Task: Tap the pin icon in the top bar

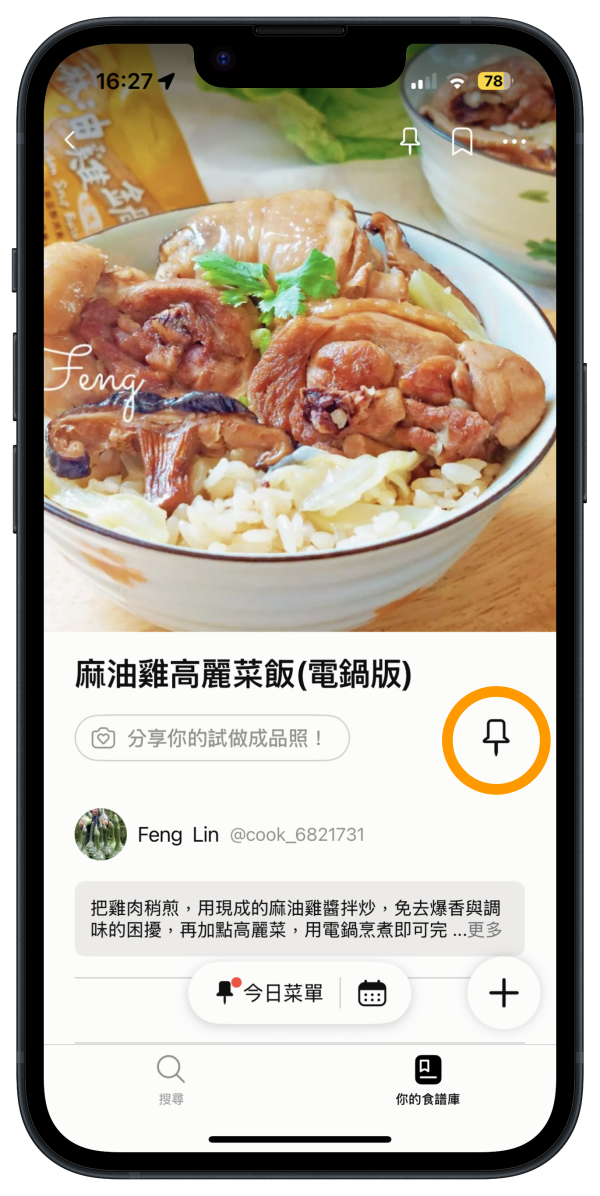Action: coord(409,141)
